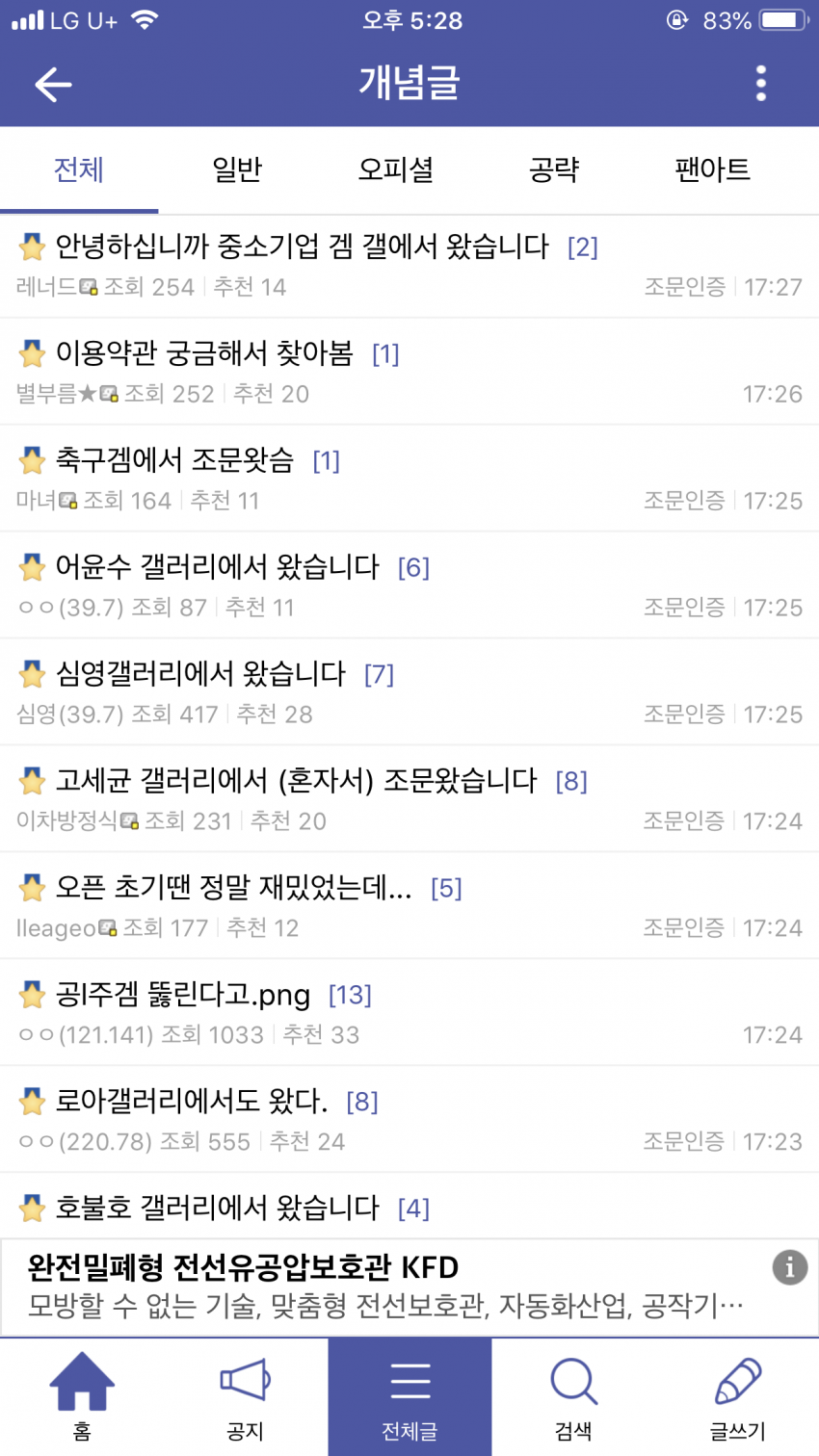Open the 공지 notices tab
Image resolution: width=819 pixels, height=1456 pixels.
(x=246, y=1396)
